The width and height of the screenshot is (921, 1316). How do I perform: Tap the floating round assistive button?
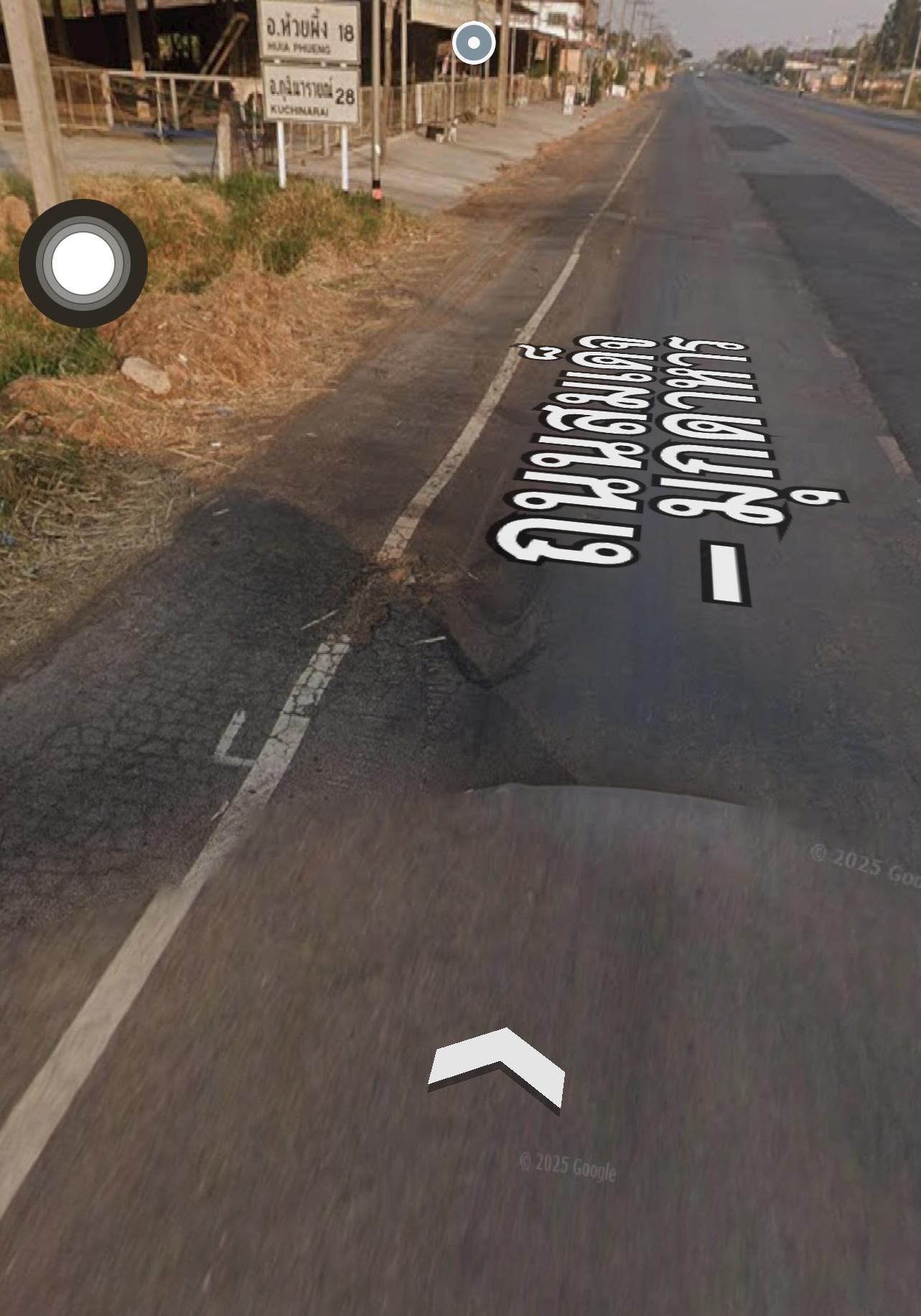(x=83, y=263)
